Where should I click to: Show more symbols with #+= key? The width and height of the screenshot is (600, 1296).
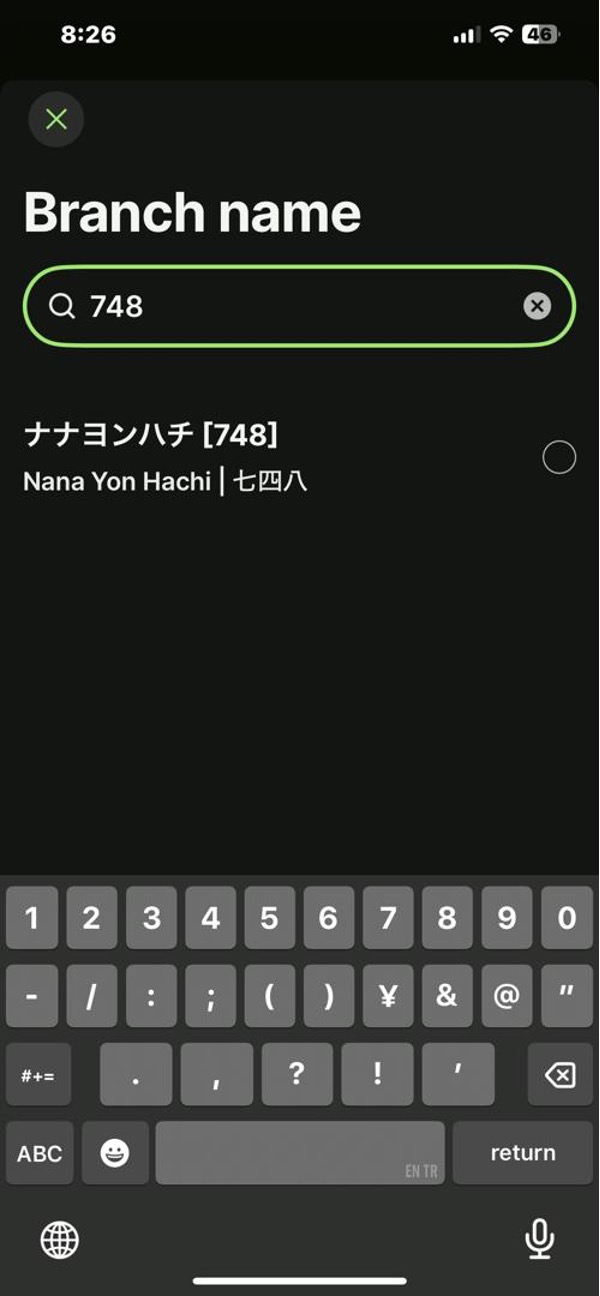point(38,1075)
